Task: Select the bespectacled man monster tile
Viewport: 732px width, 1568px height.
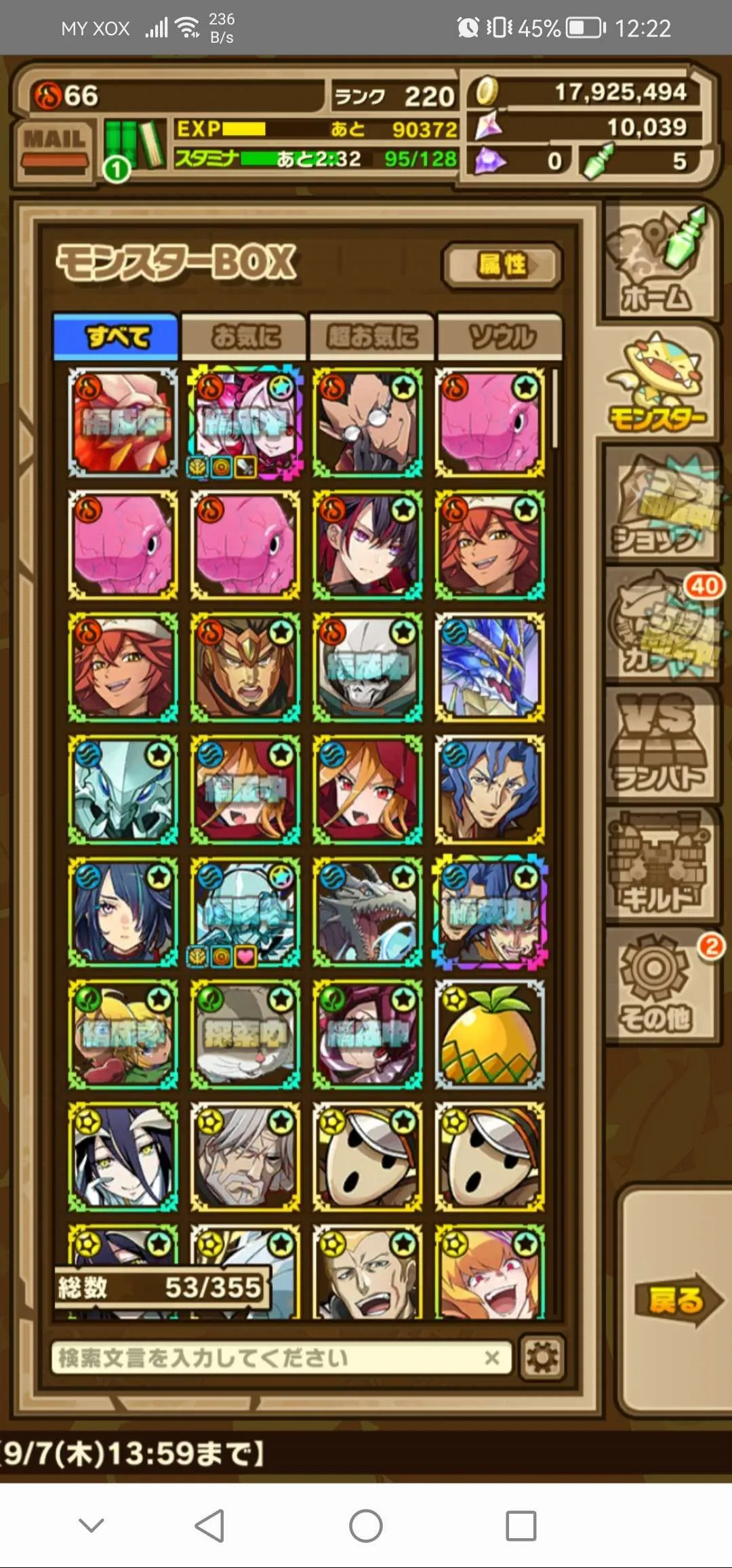Action: tap(367, 423)
